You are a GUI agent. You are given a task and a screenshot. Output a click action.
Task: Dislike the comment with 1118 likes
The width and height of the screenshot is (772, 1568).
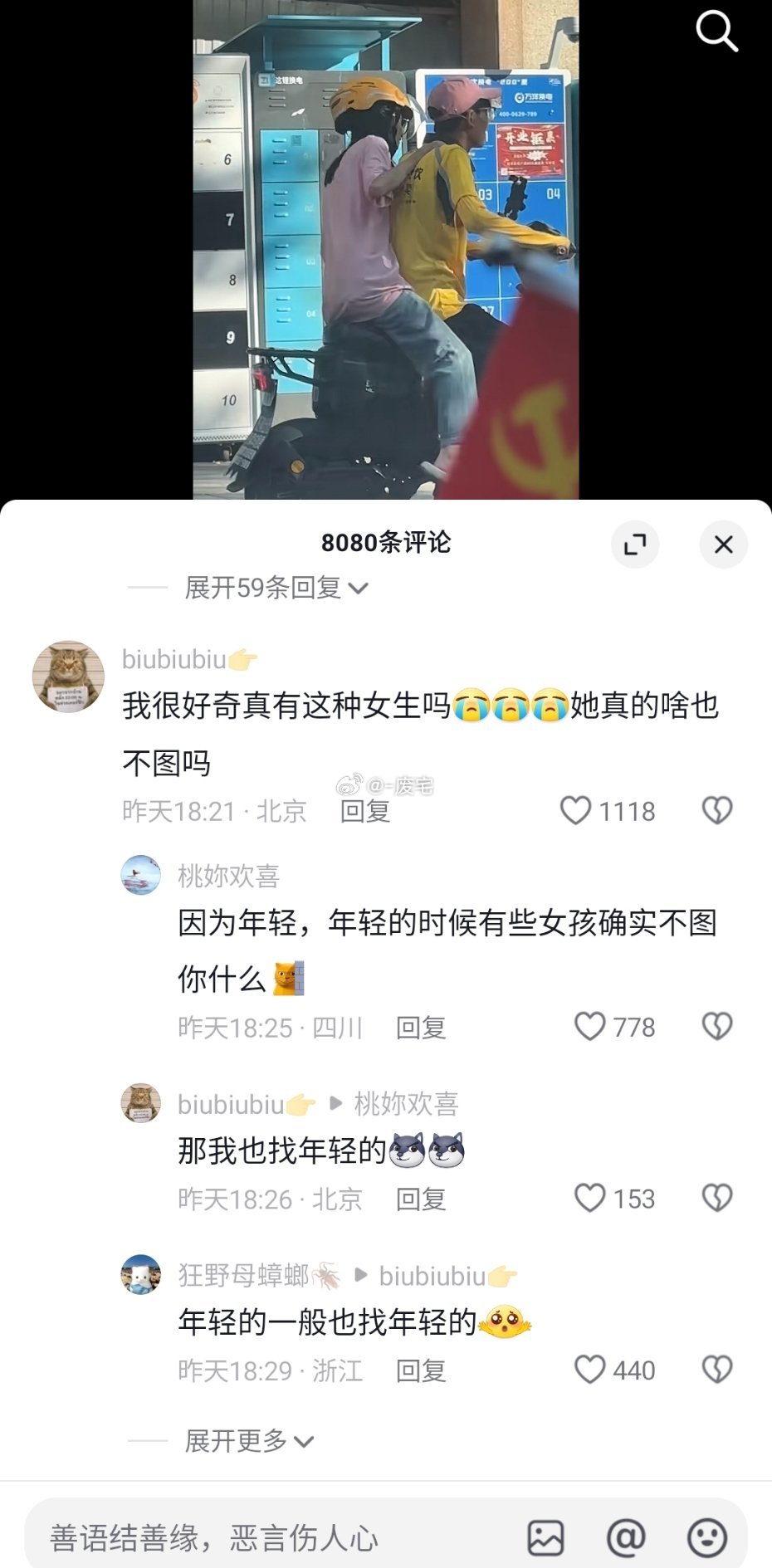coord(717,811)
